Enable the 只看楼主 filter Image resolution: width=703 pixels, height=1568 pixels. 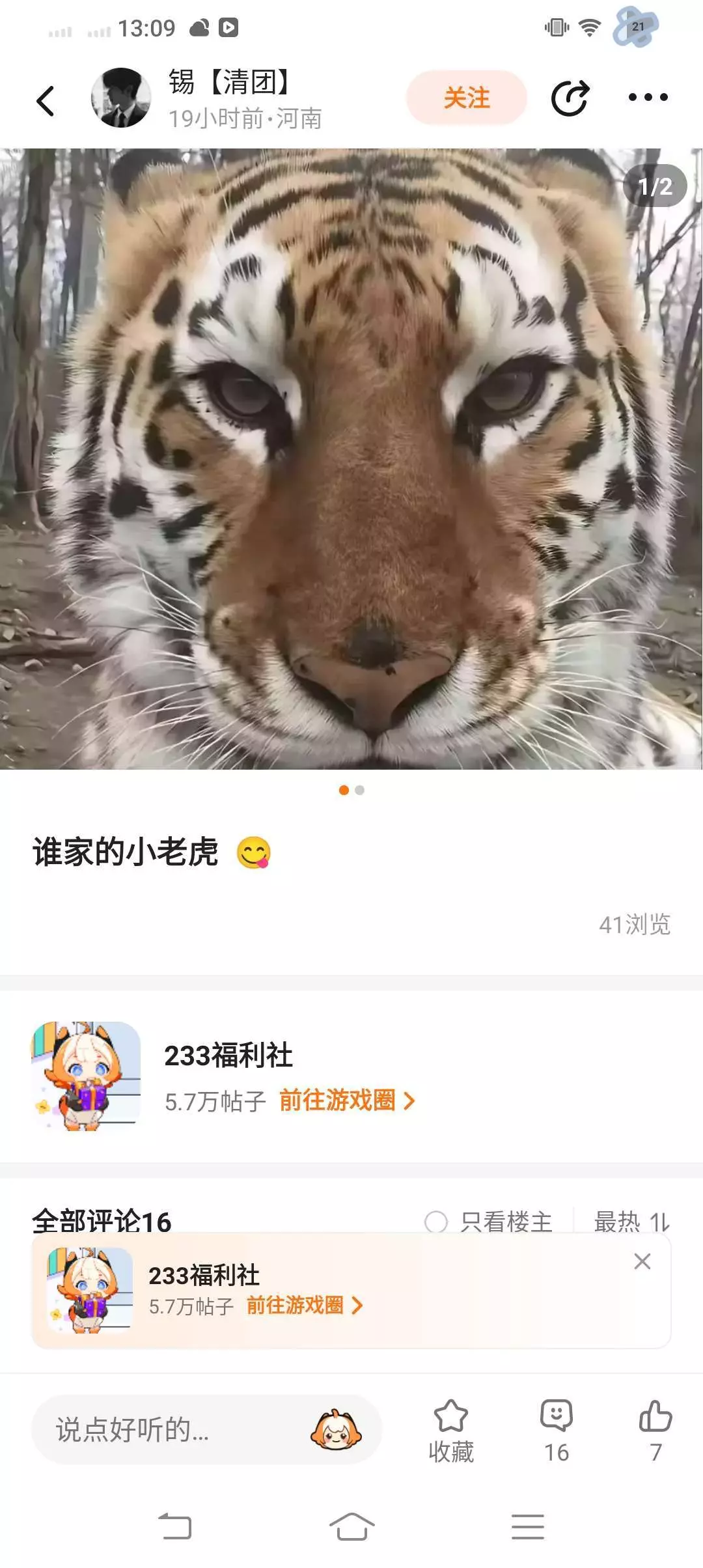[x=489, y=1220]
